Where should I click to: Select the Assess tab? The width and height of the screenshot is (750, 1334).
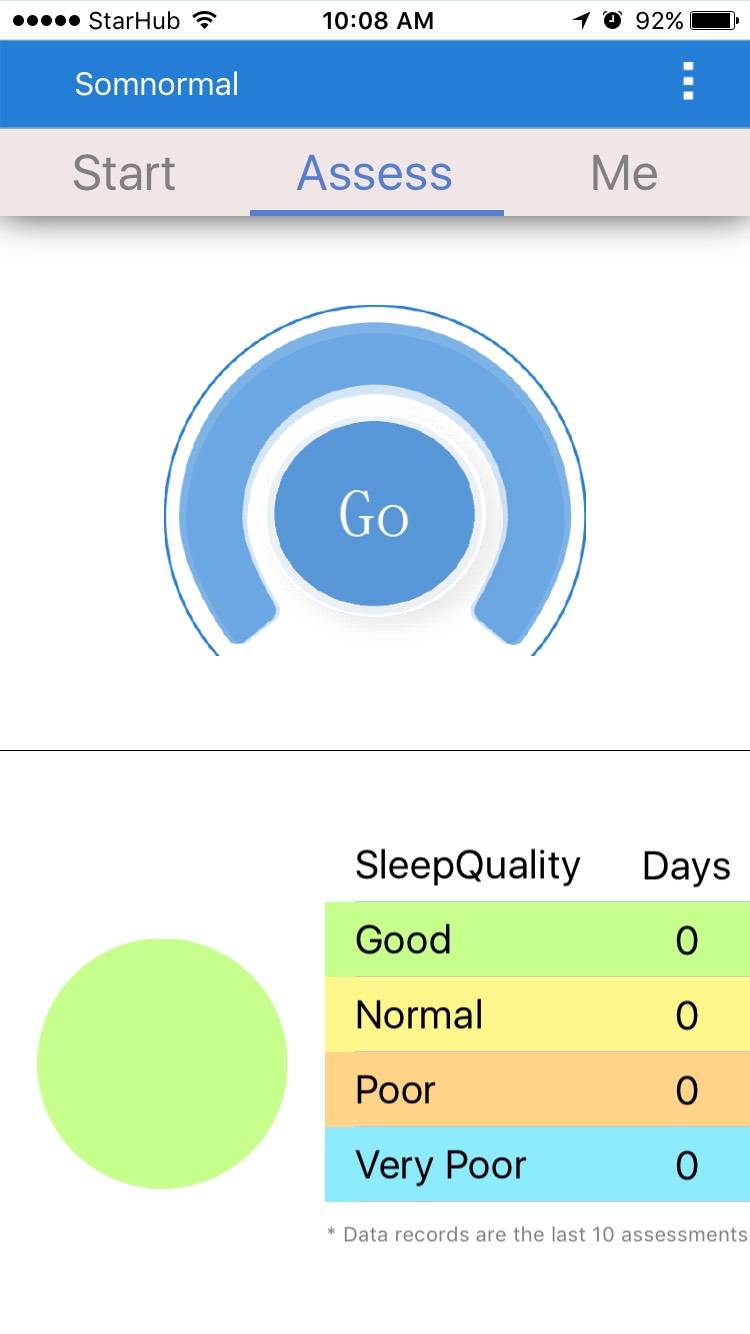tap(376, 173)
